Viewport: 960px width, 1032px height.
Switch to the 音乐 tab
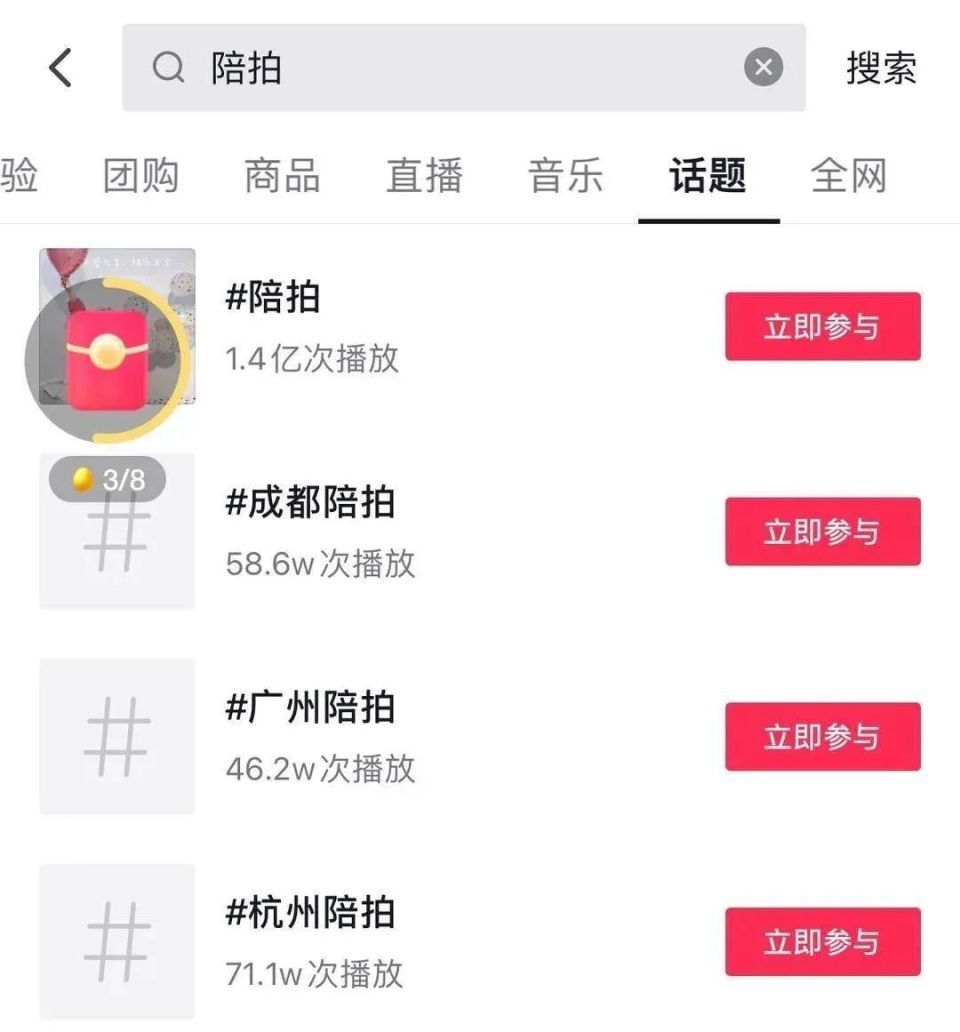566,177
